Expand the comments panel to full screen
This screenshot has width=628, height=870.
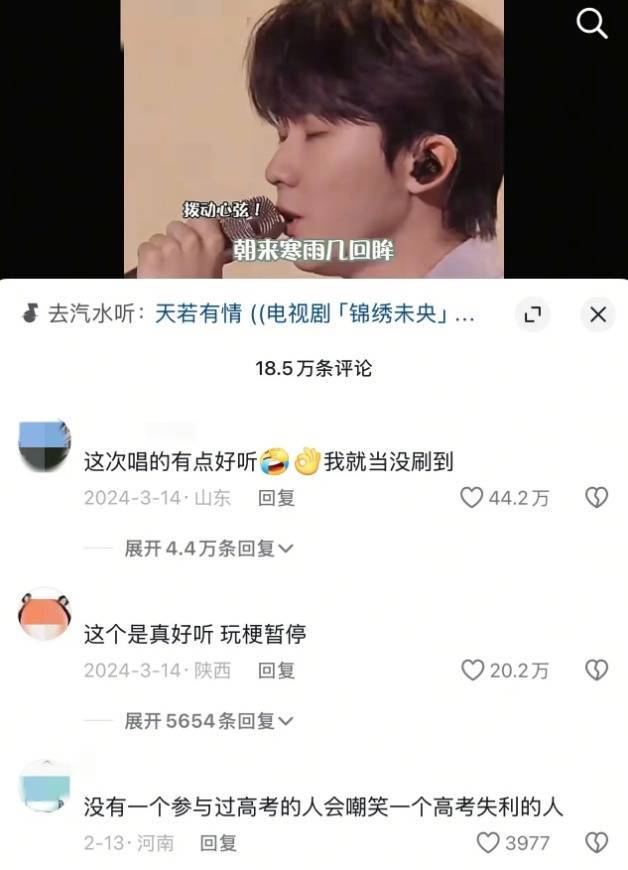point(532,315)
